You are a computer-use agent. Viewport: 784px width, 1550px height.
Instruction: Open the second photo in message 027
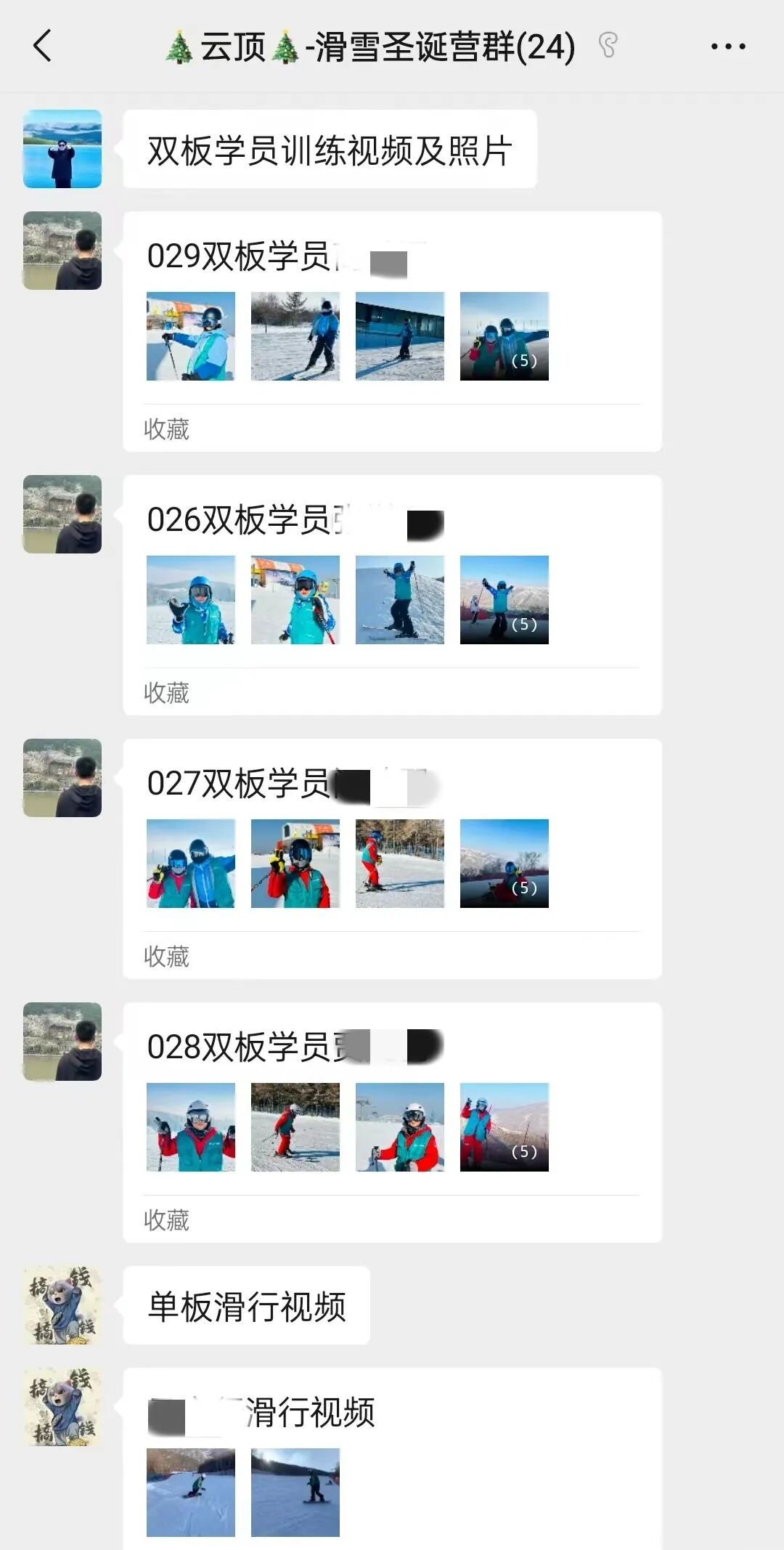[x=295, y=864]
